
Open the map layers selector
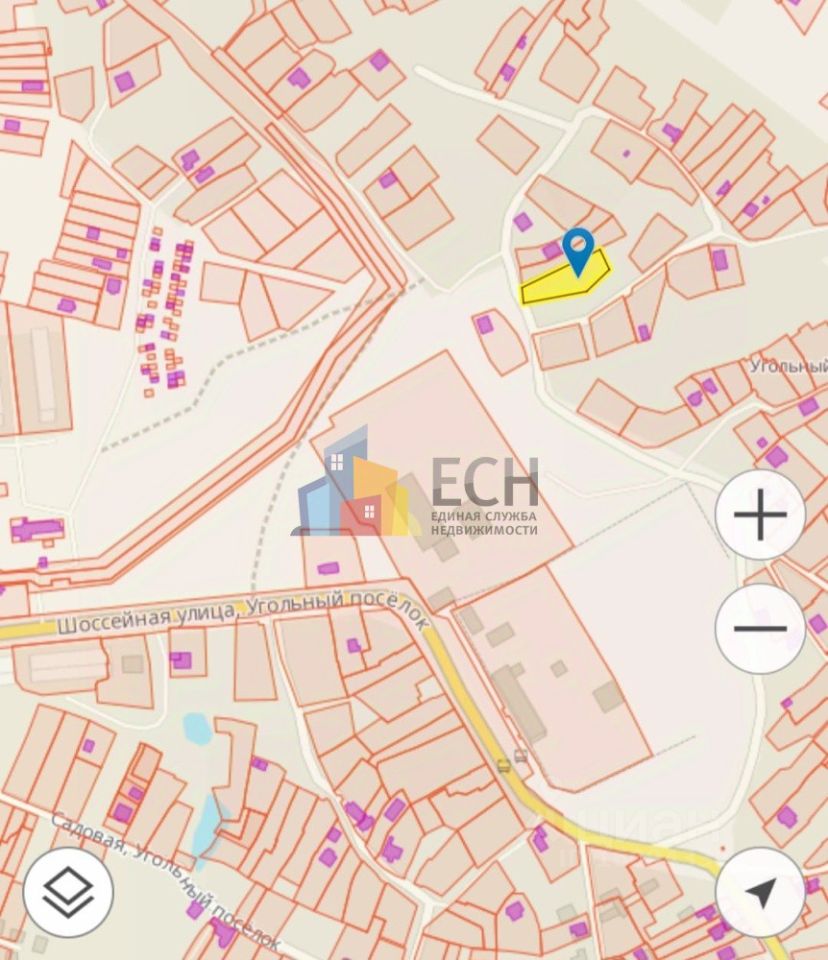click(x=68, y=891)
